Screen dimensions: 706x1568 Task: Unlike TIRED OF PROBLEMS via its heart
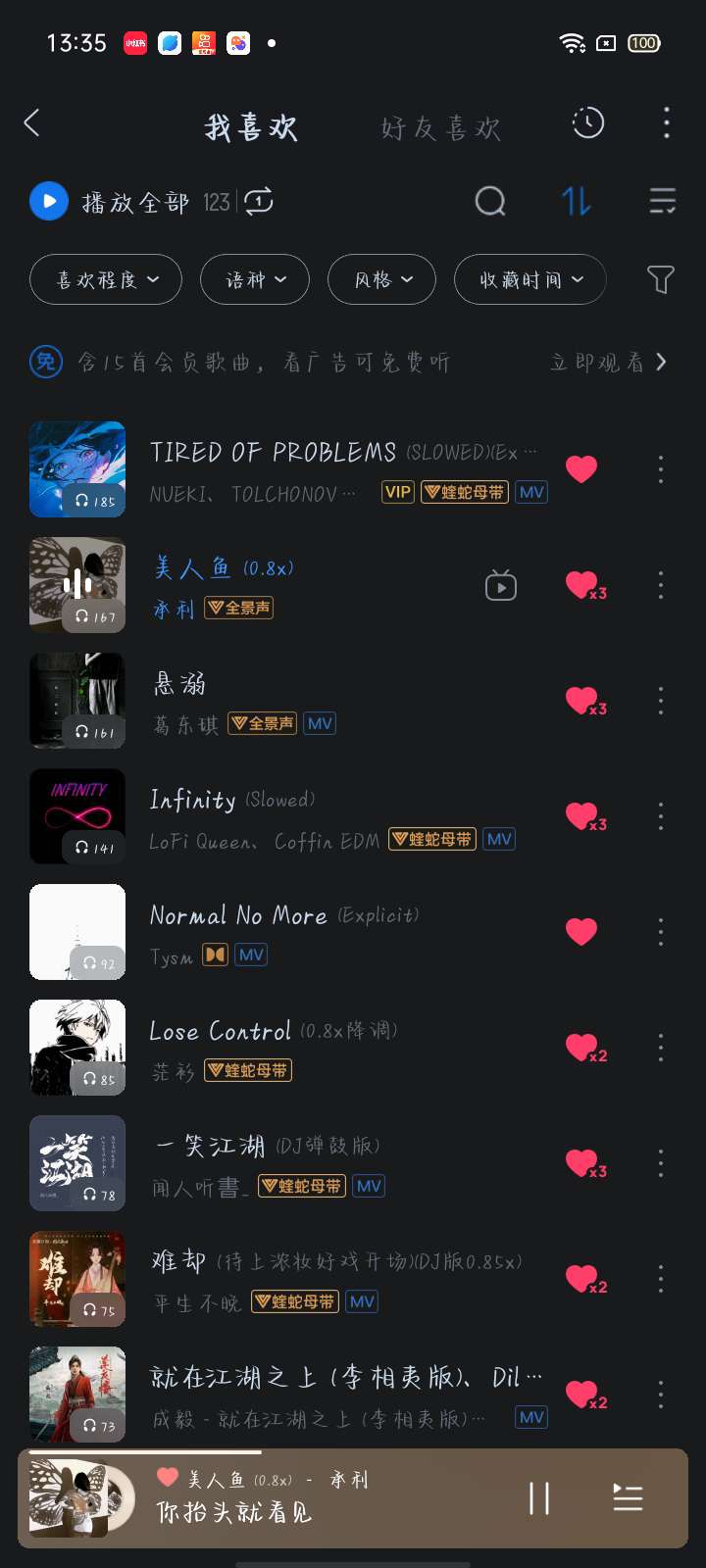coord(581,469)
